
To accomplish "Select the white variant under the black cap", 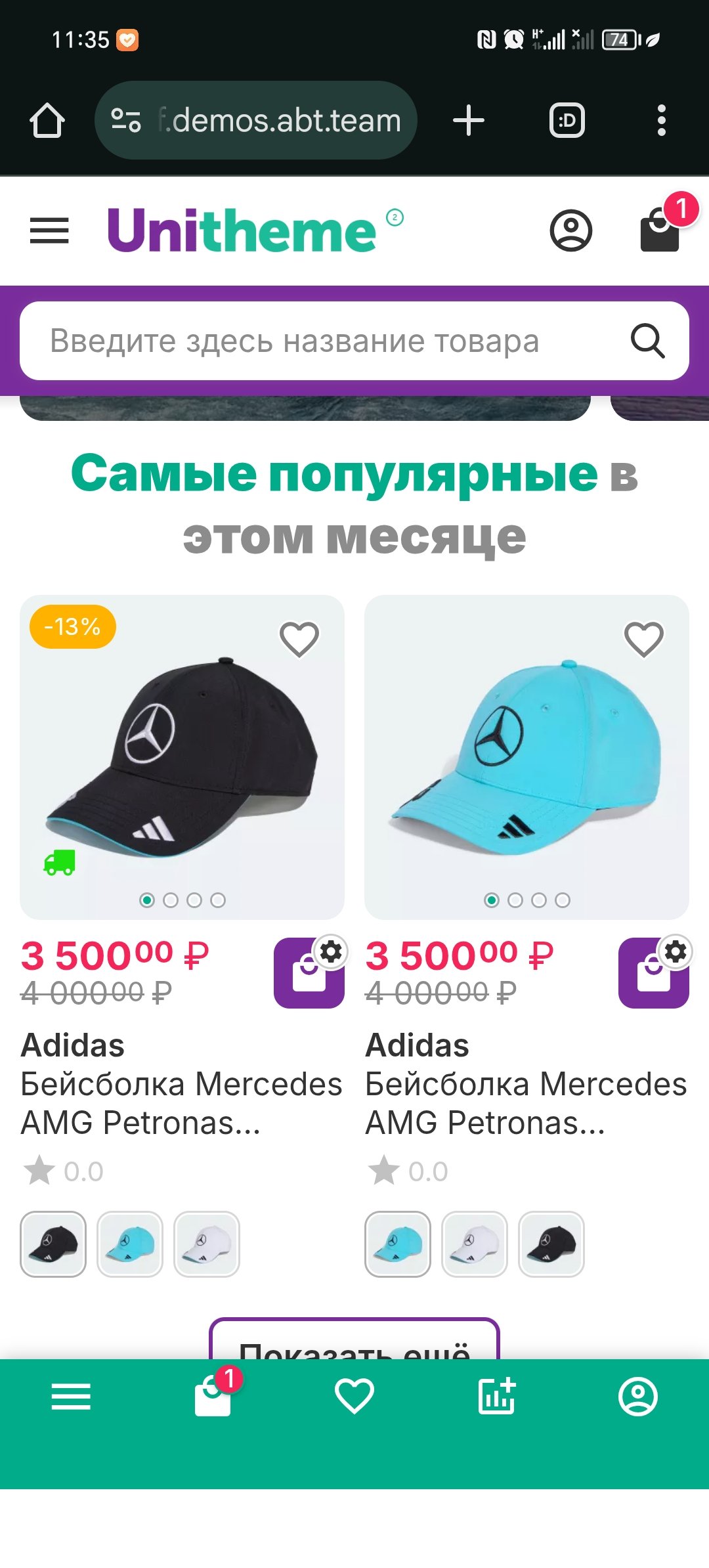I will 207,1244.
